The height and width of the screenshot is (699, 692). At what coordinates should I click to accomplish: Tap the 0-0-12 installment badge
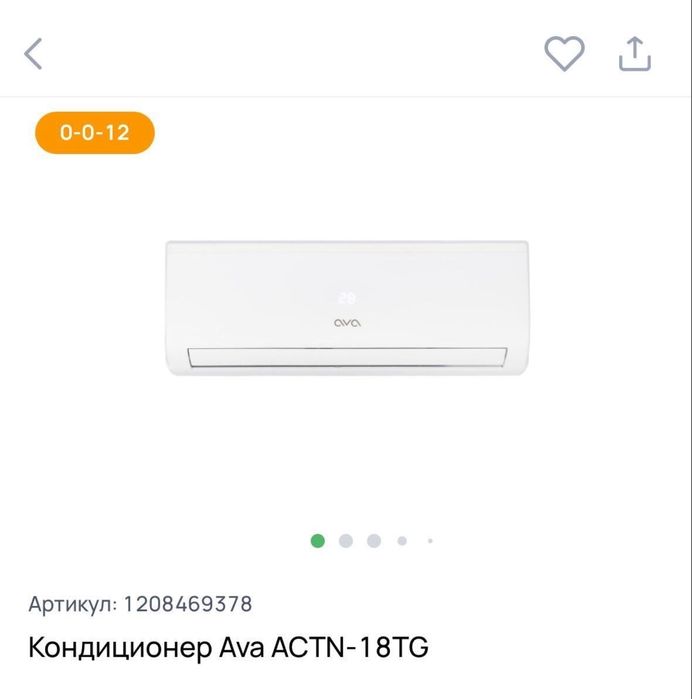(x=95, y=132)
